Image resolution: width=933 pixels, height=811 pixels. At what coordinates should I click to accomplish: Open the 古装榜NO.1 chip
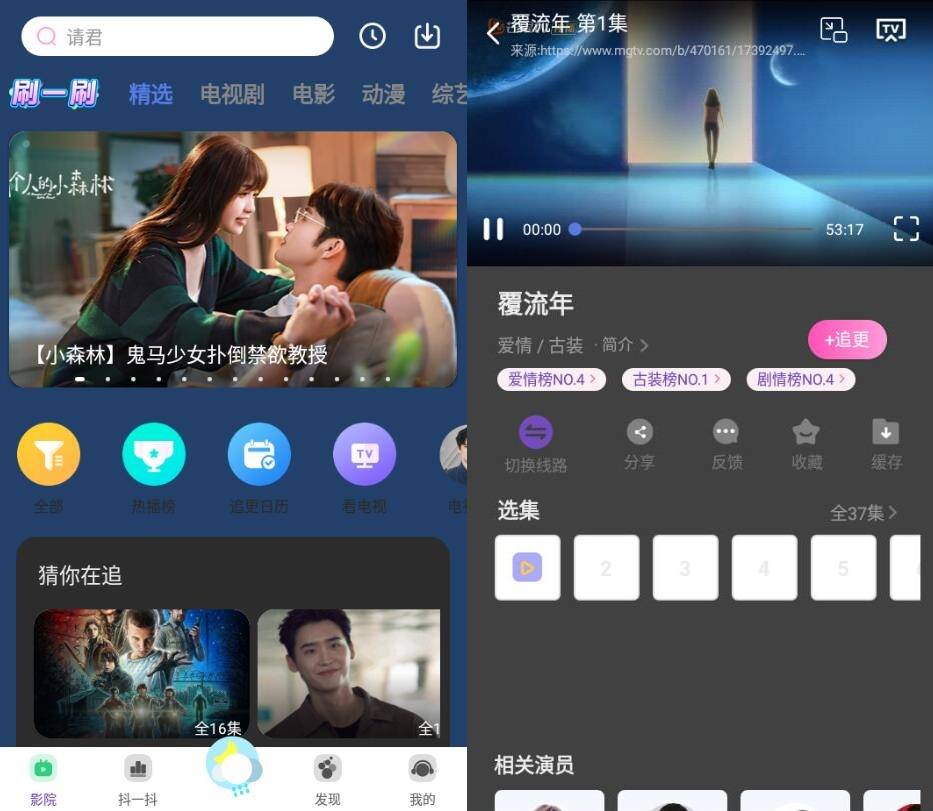click(x=676, y=379)
